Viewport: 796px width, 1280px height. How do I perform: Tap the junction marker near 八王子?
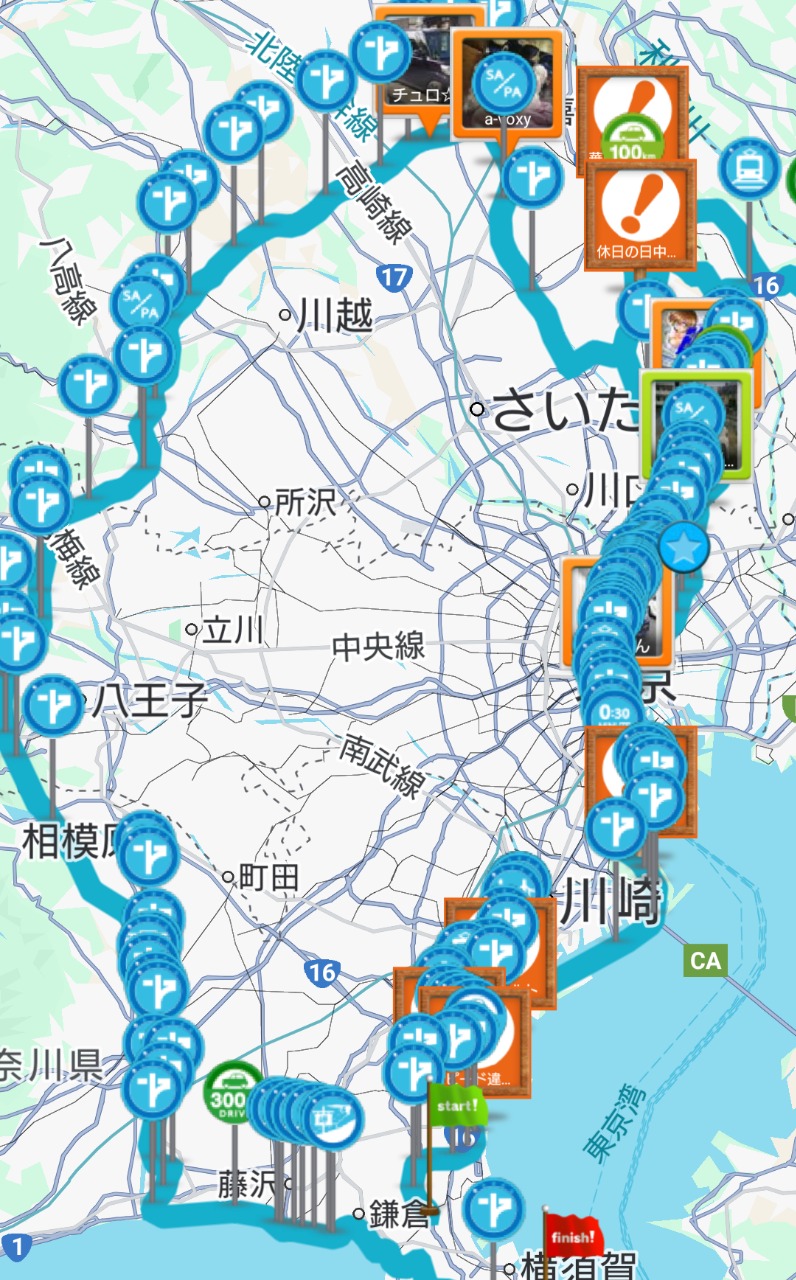click(53, 705)
